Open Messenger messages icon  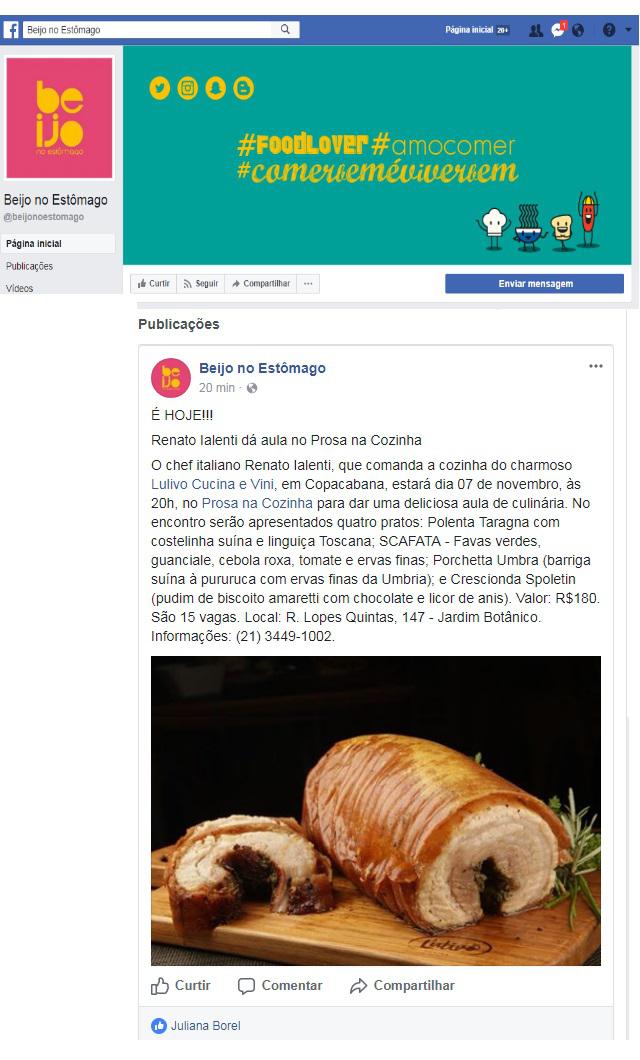[x=558, y=30]
